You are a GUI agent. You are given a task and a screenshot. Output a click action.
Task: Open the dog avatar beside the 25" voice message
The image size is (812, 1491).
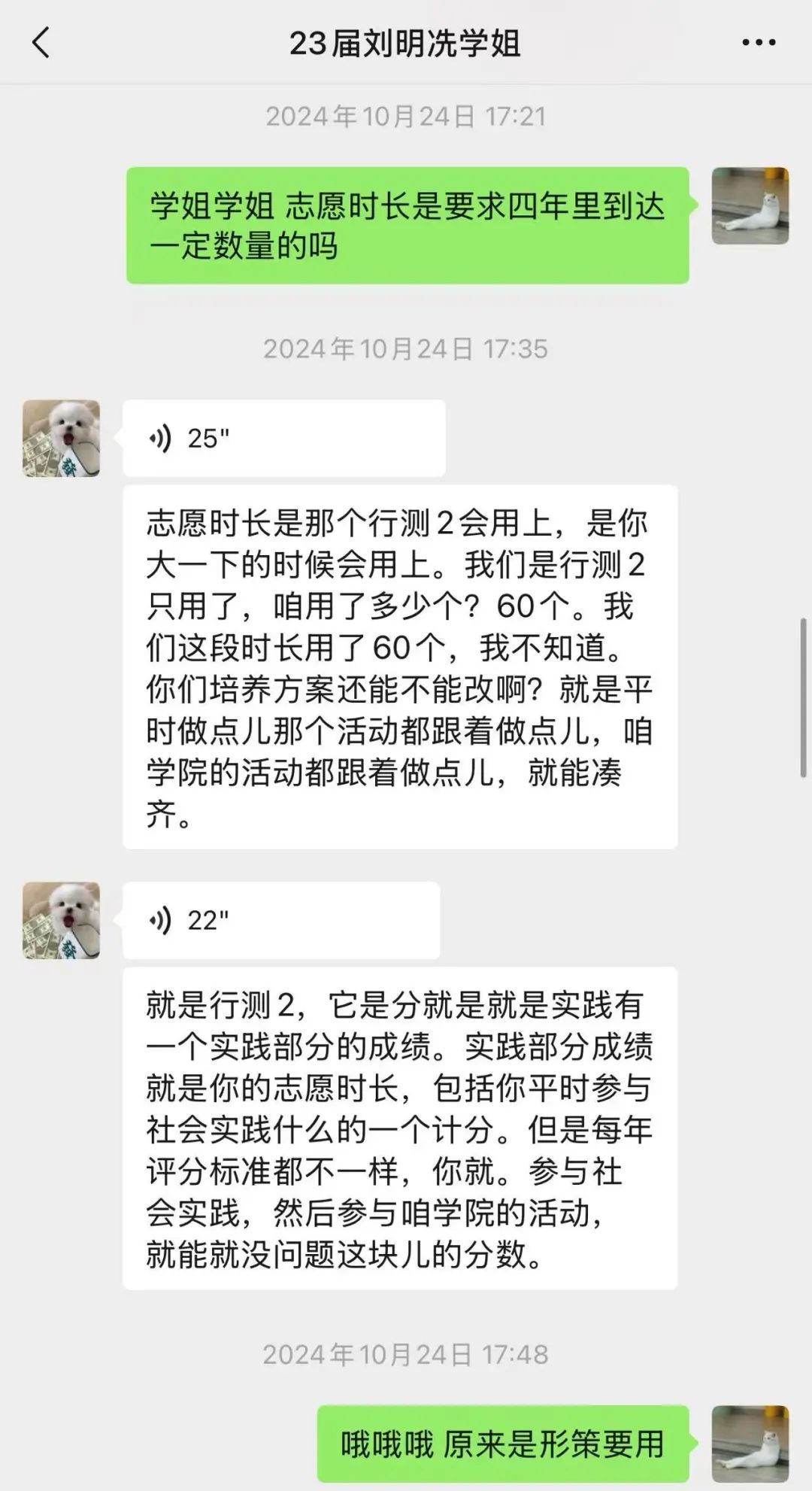[x=61, y=438]
